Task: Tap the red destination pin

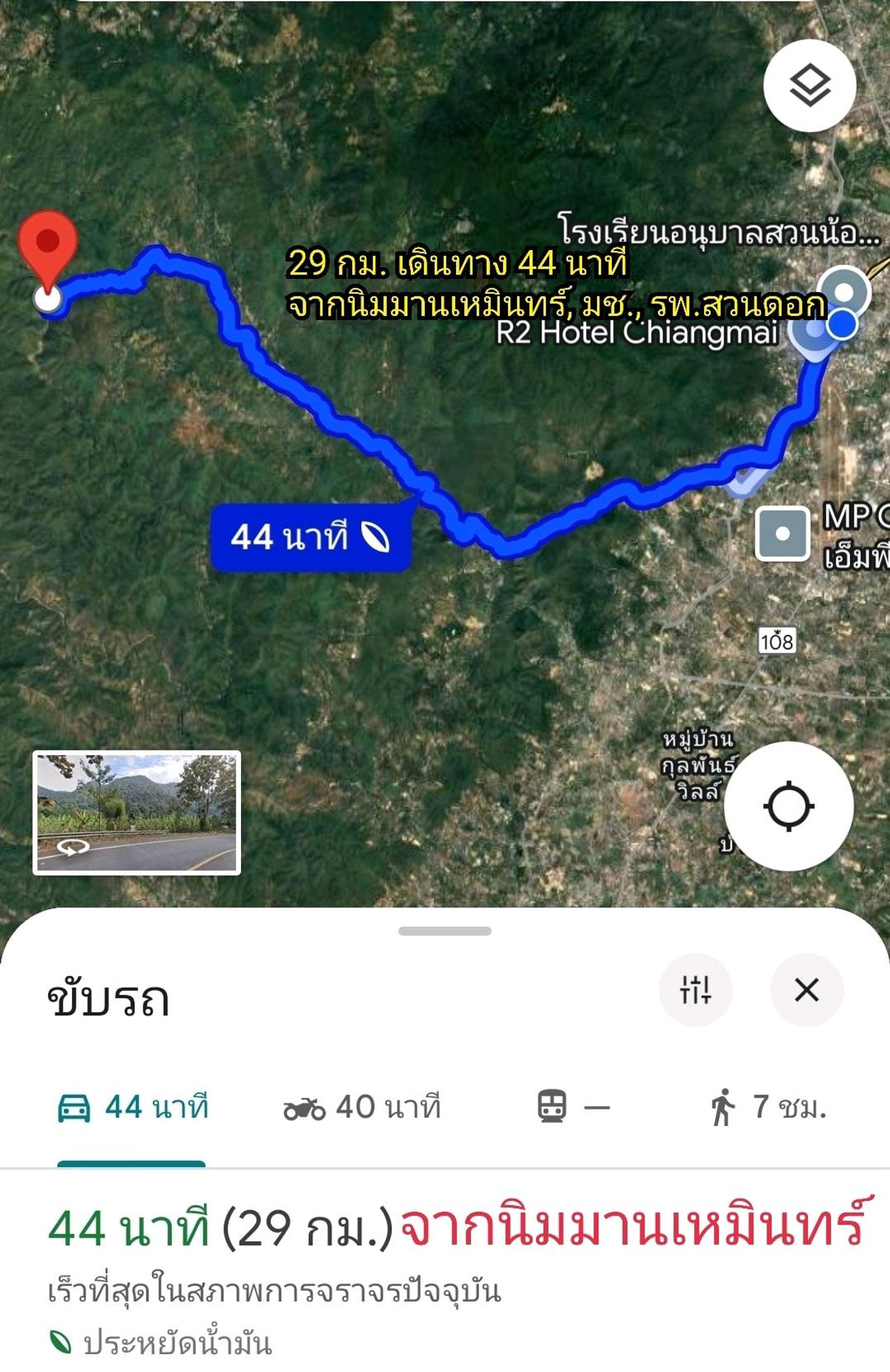Action: [x=48, y=246]
